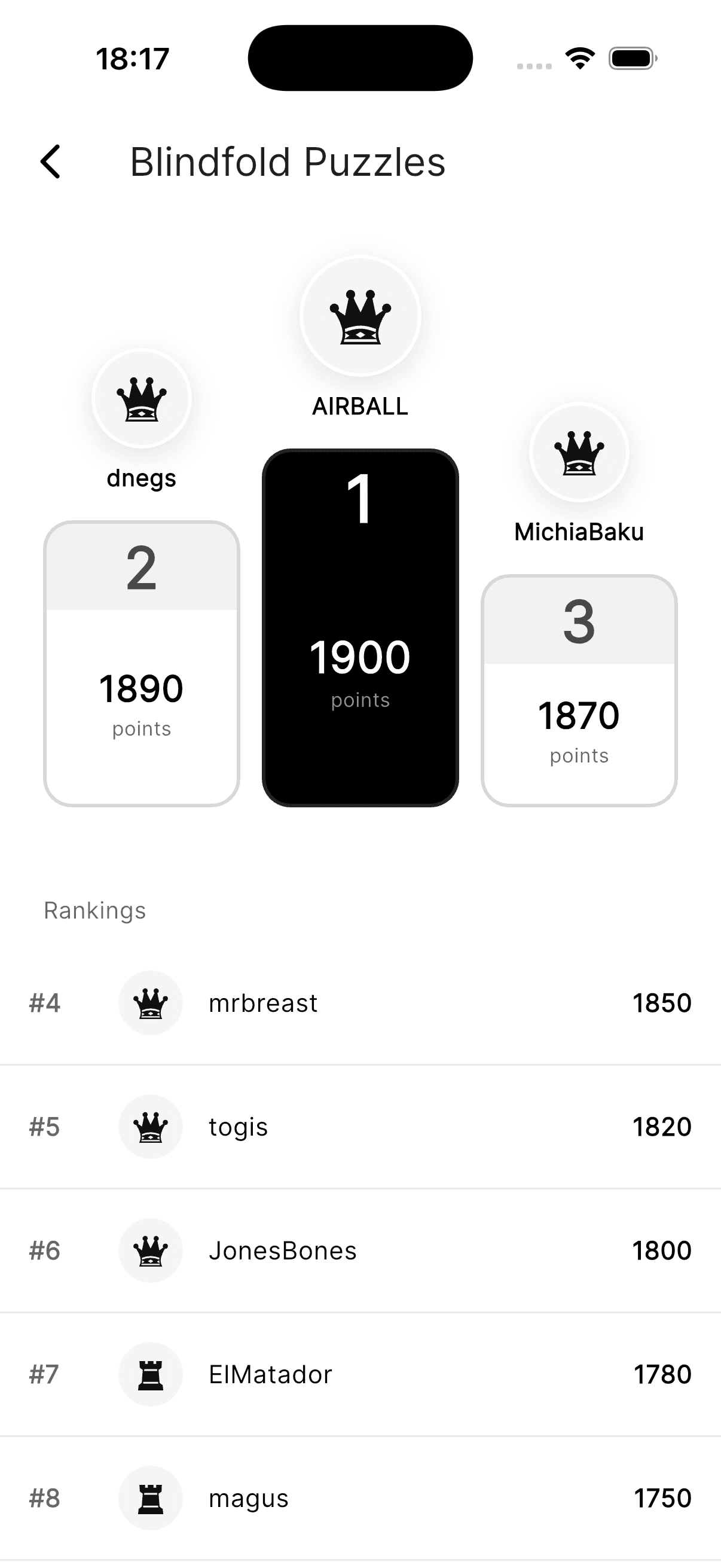Click the Rankings section header
The height and width of the screenshot is (1568, 721).
click(94, 910)
